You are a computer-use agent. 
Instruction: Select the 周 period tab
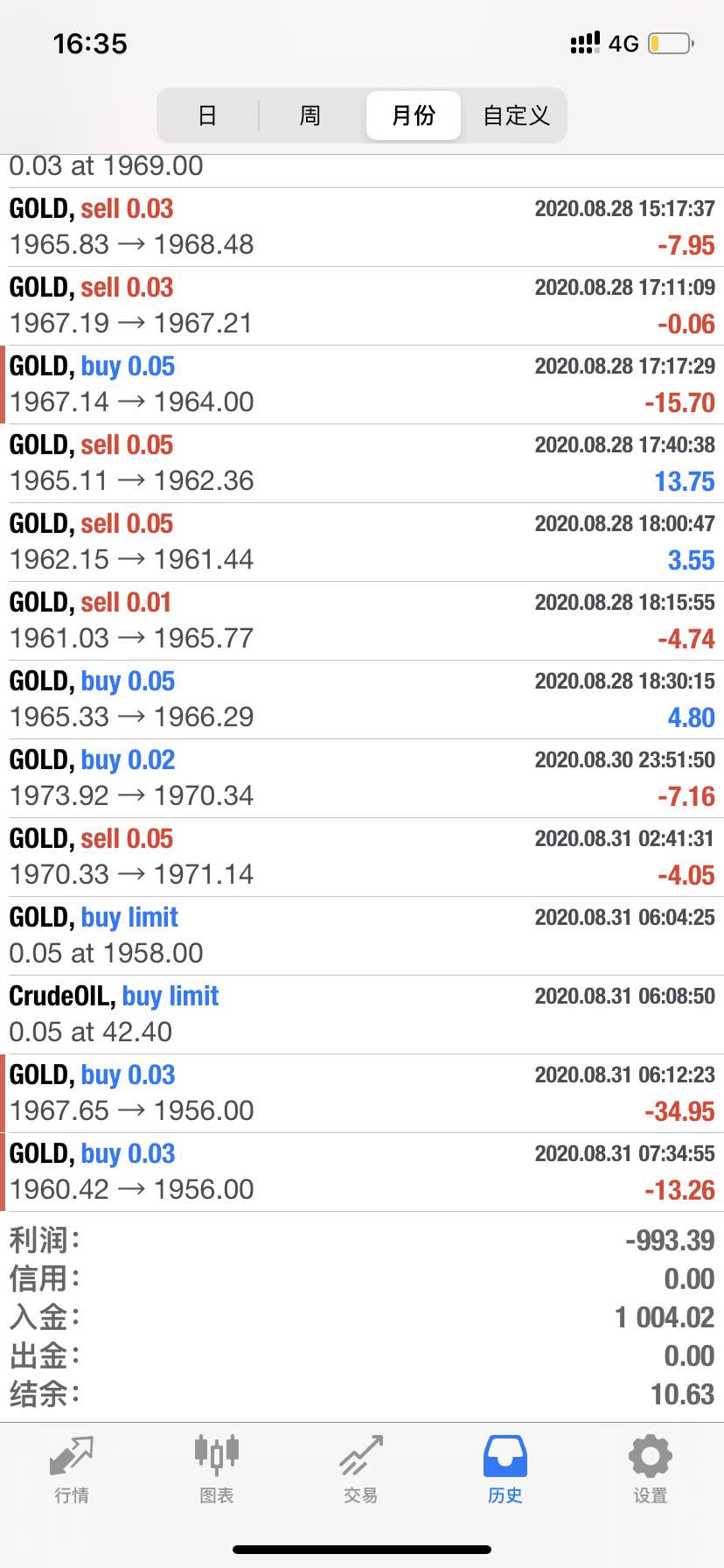coord(310,115)
